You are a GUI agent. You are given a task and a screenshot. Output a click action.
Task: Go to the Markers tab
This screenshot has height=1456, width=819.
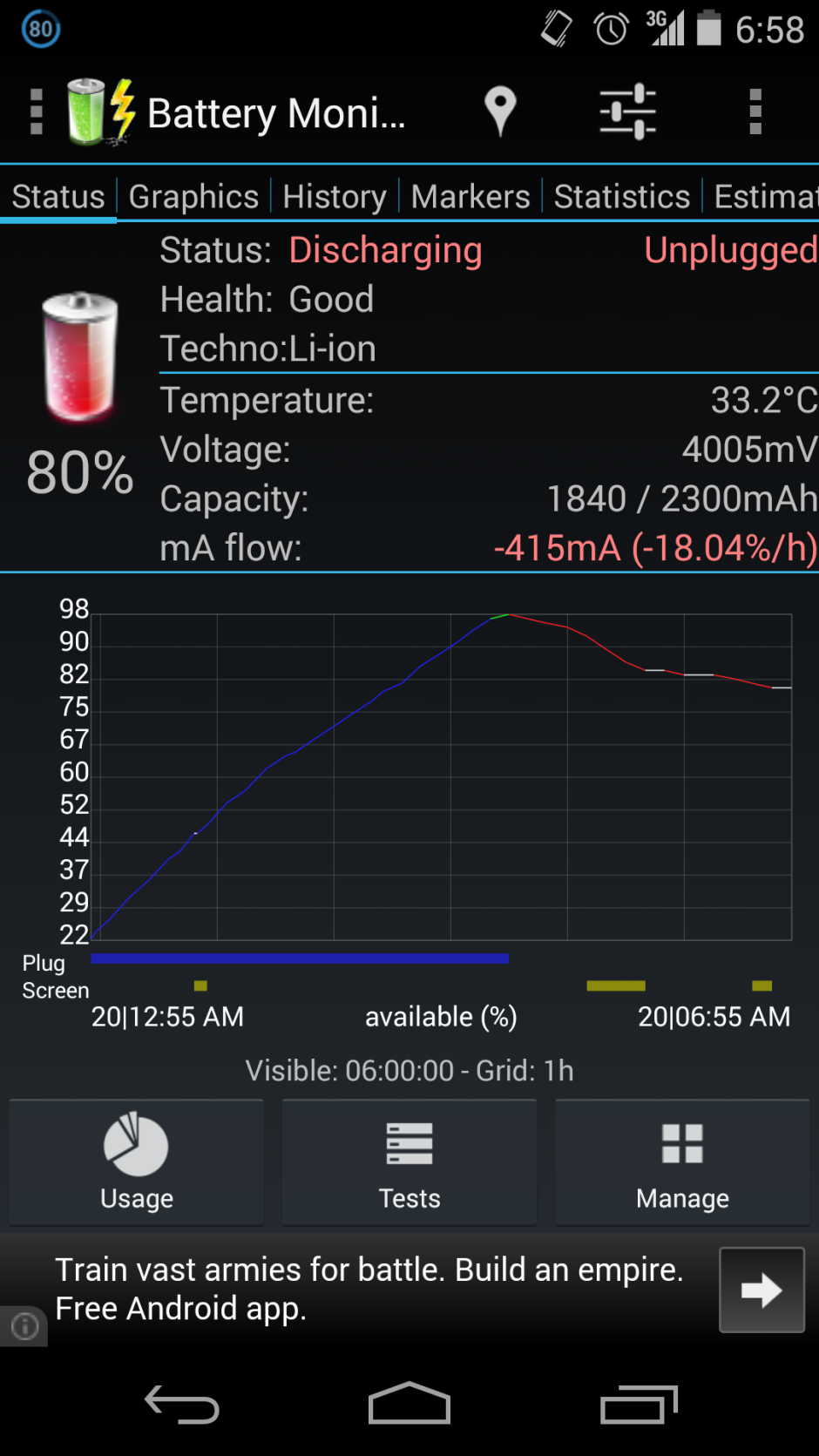click(x=470, y=197)
